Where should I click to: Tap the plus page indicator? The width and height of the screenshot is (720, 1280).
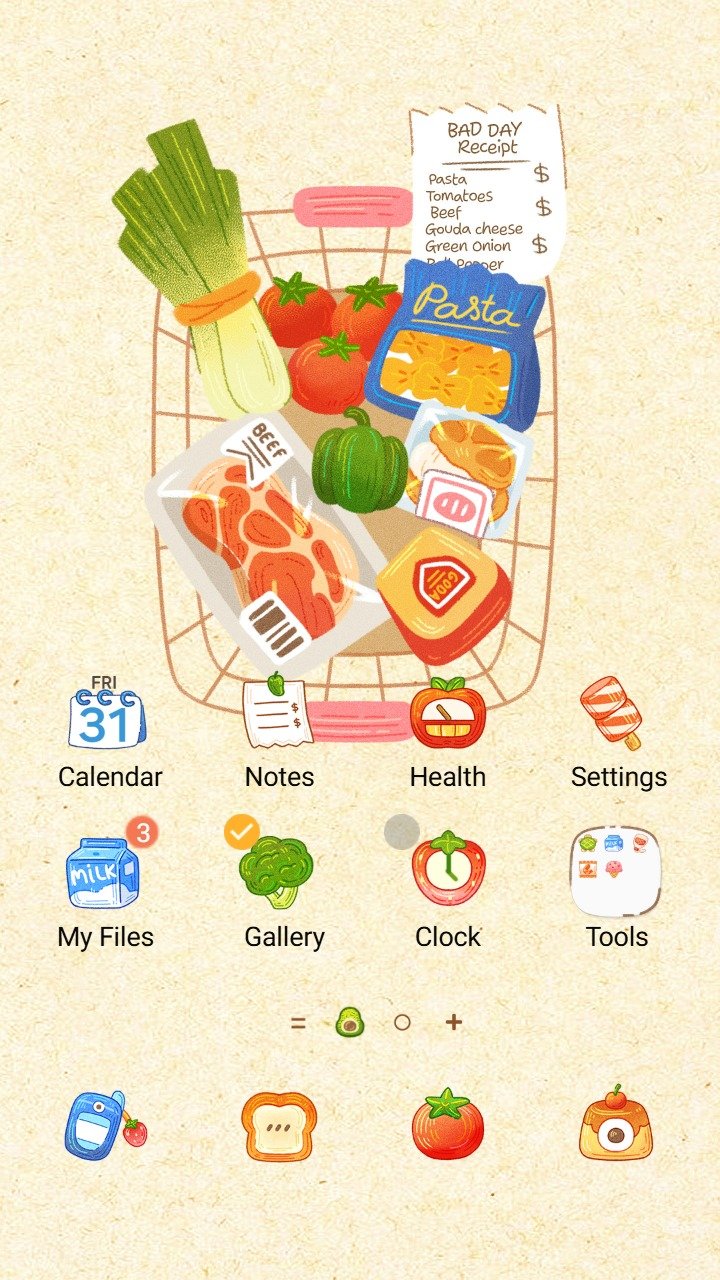[x=454, y=1022]
